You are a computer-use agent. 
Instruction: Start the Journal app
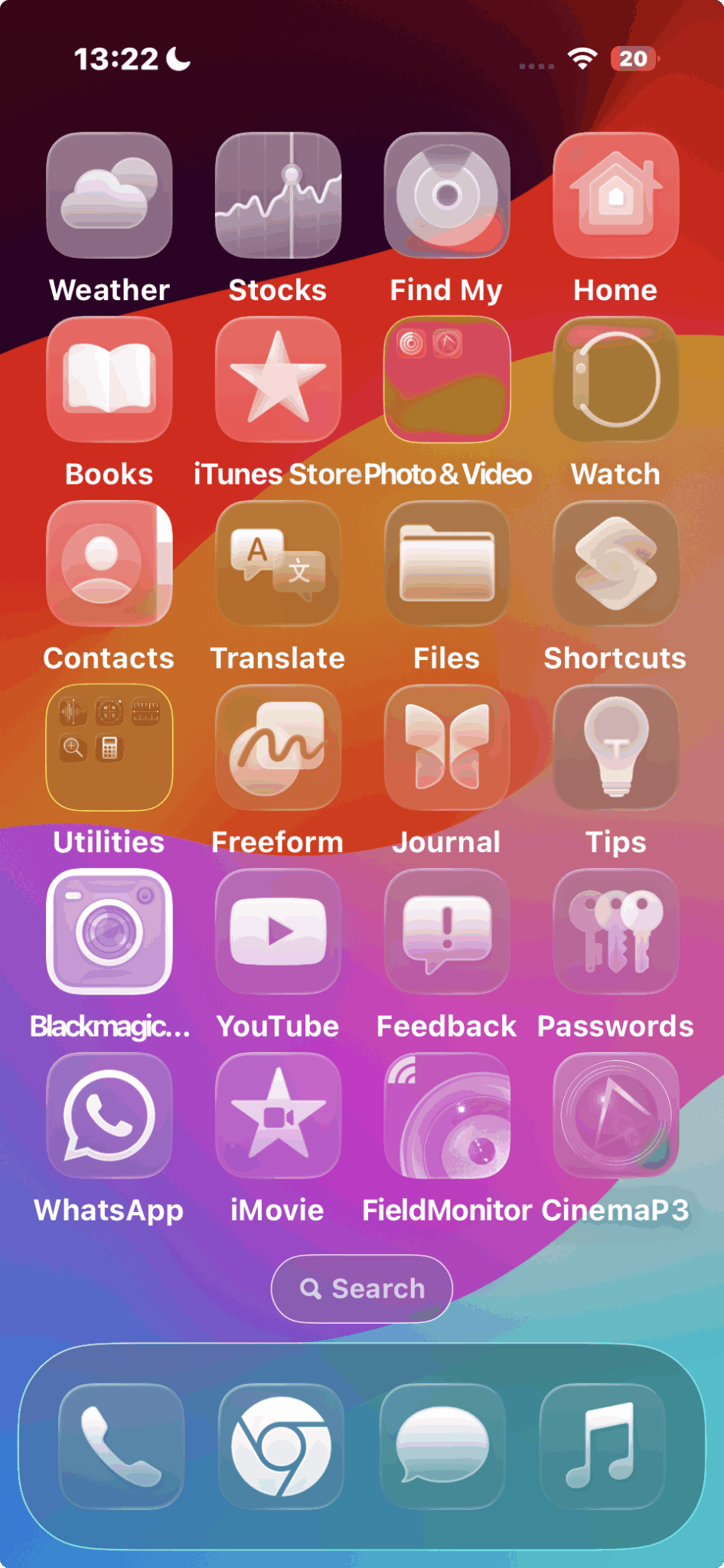[x=446, y=748]
